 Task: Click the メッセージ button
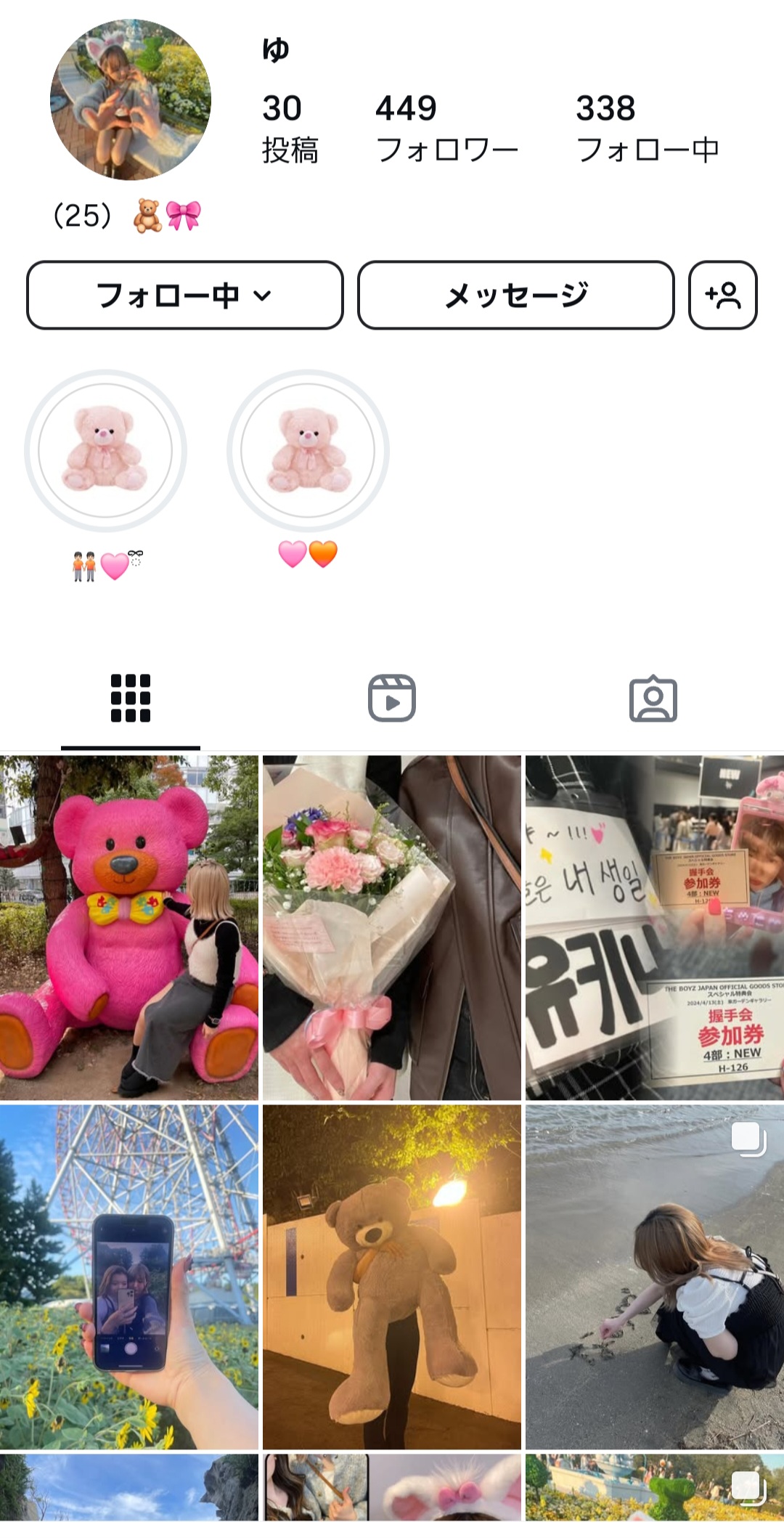click(x=515, y=296)
